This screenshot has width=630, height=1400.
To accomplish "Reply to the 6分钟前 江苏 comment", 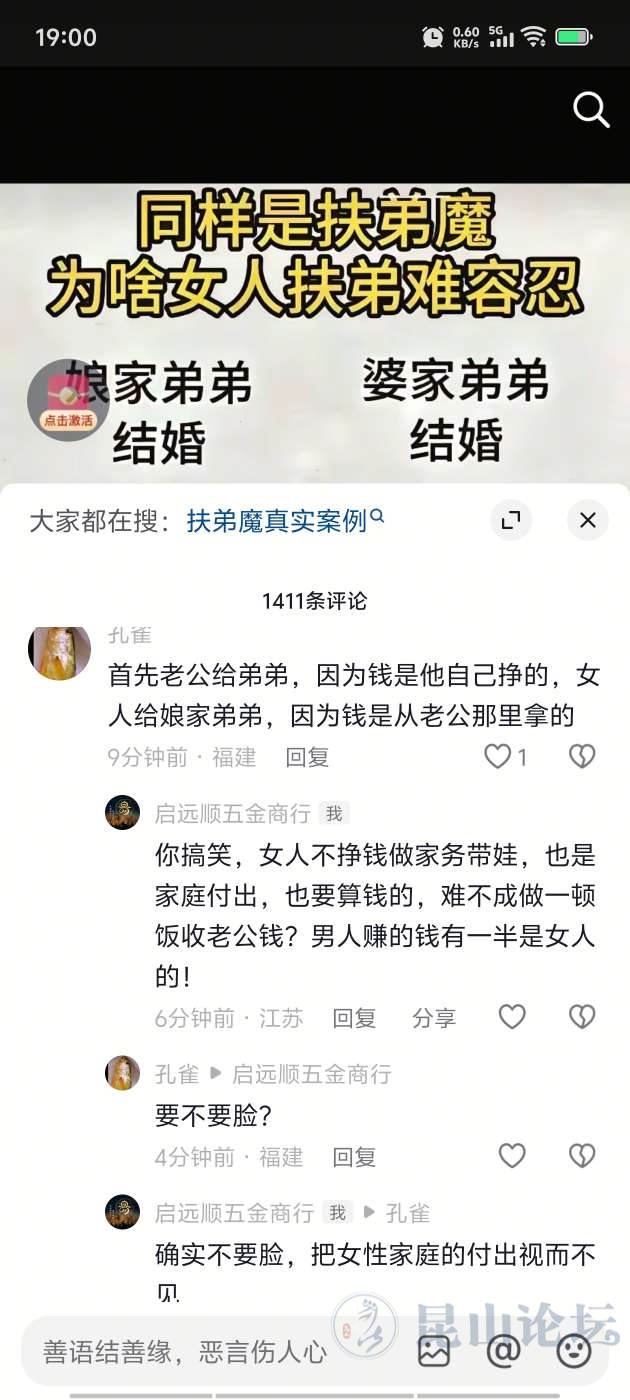I will coord(354,1018).
